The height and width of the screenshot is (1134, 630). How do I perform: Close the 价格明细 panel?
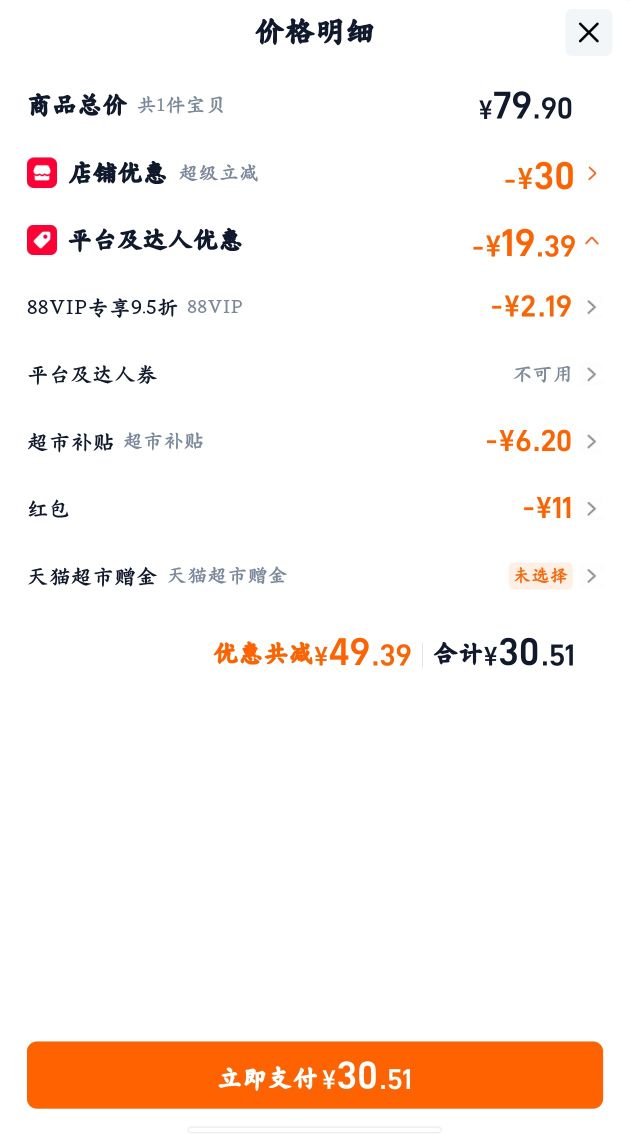588,33
